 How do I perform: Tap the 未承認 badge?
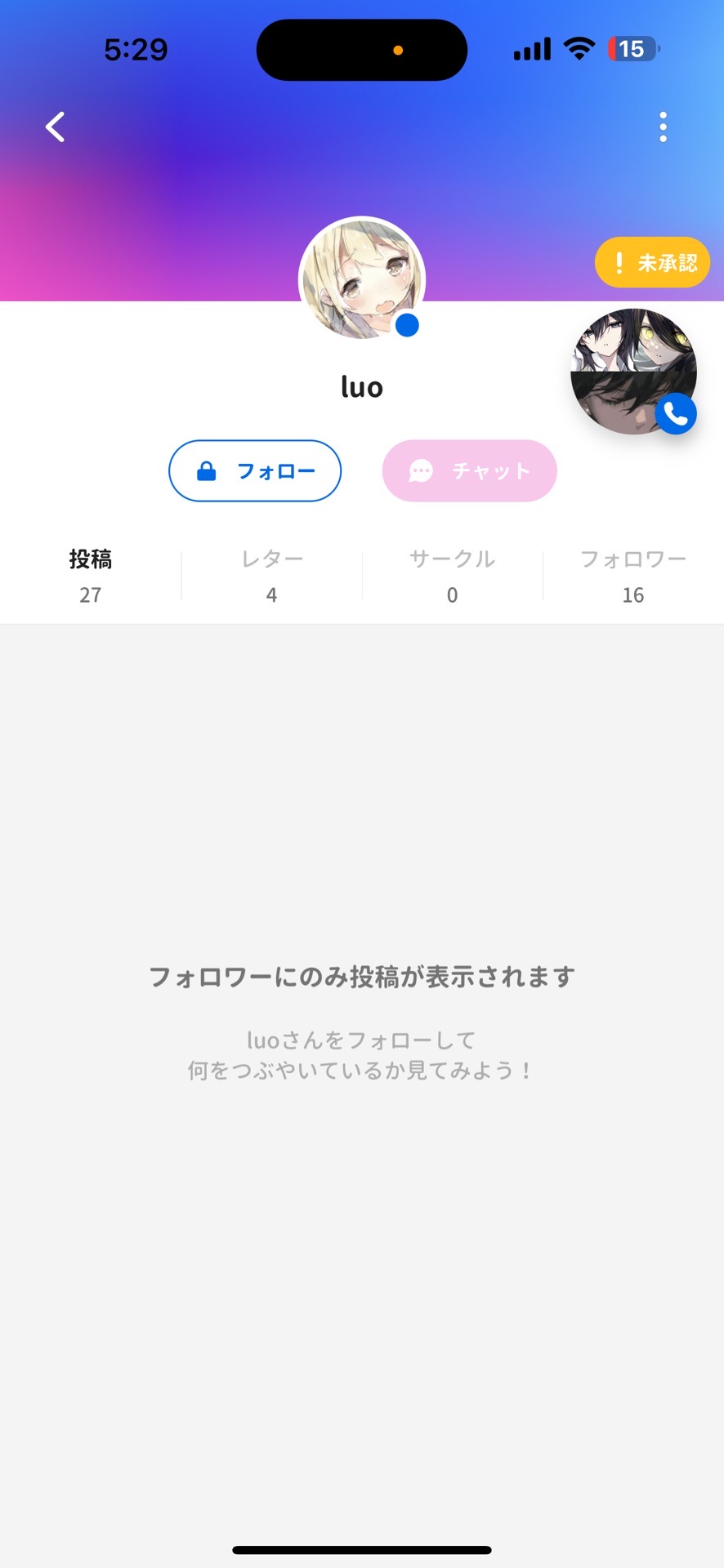pyautogui.click(x=652, y=262)
